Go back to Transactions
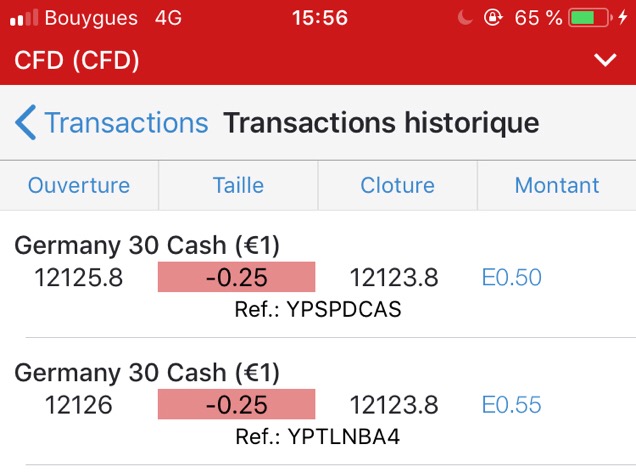 [x=112, y=123]
